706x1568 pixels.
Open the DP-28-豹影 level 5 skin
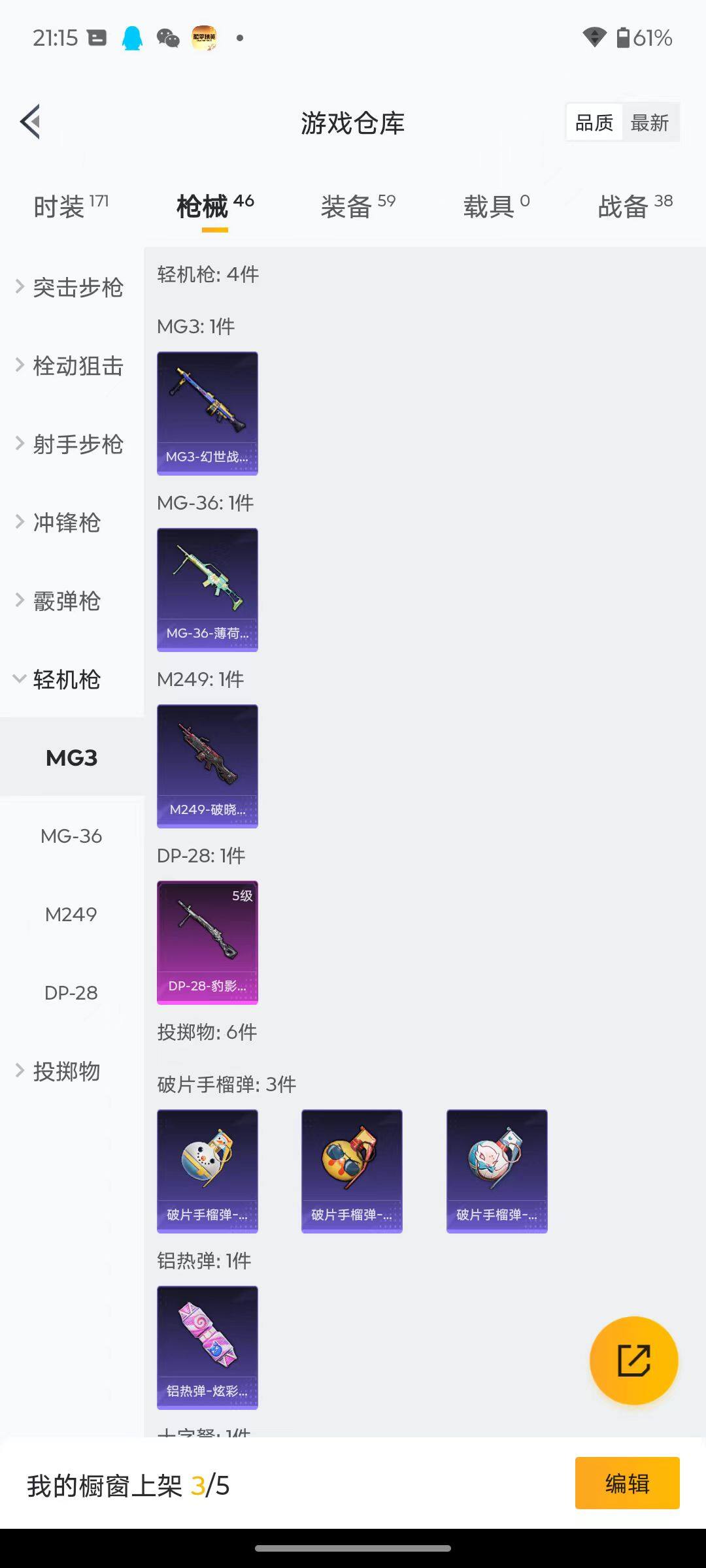[207, 942]
